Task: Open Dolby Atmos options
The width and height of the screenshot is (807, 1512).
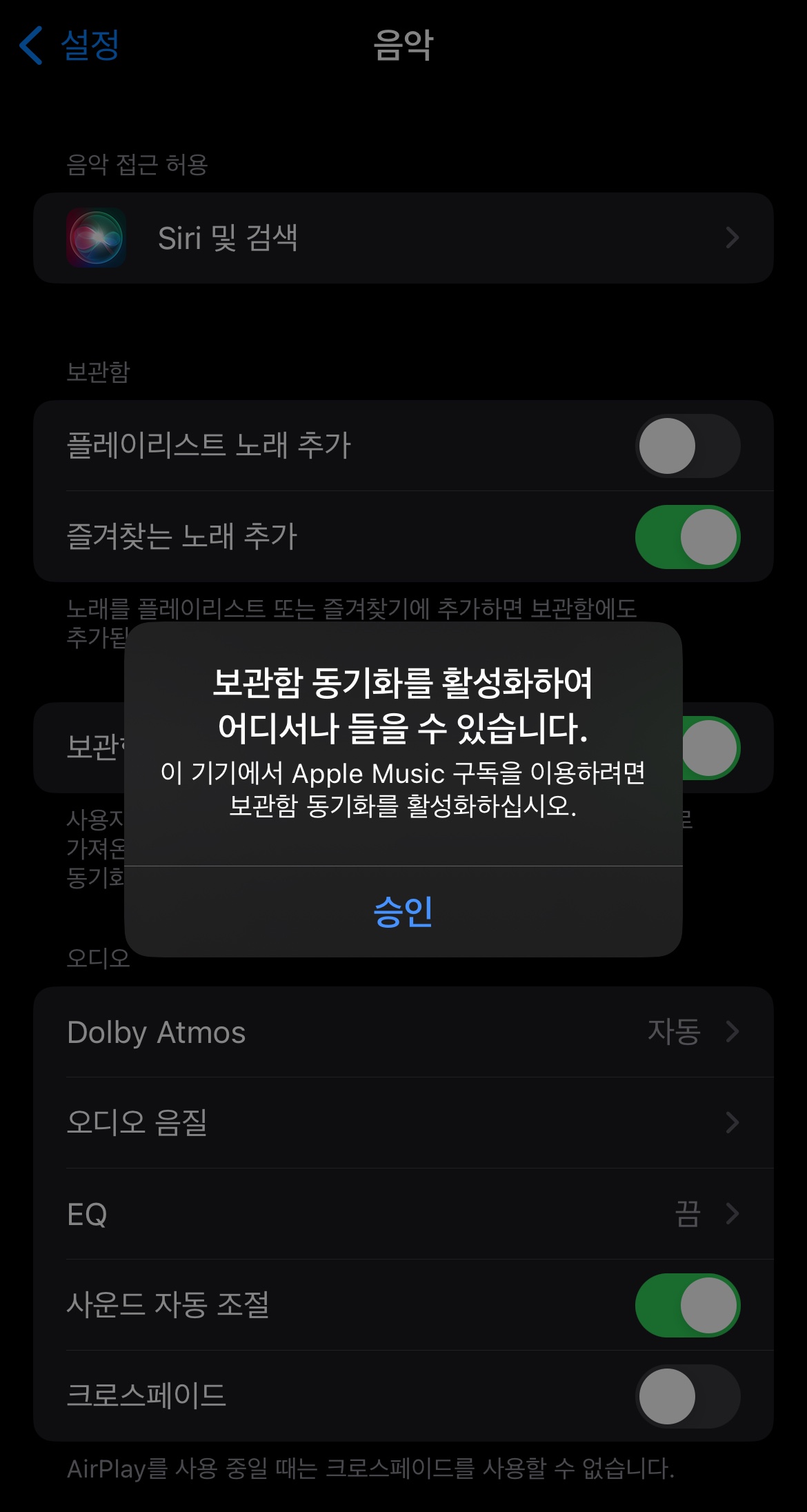Action: pyautogui.click(x=403, y=1032)
